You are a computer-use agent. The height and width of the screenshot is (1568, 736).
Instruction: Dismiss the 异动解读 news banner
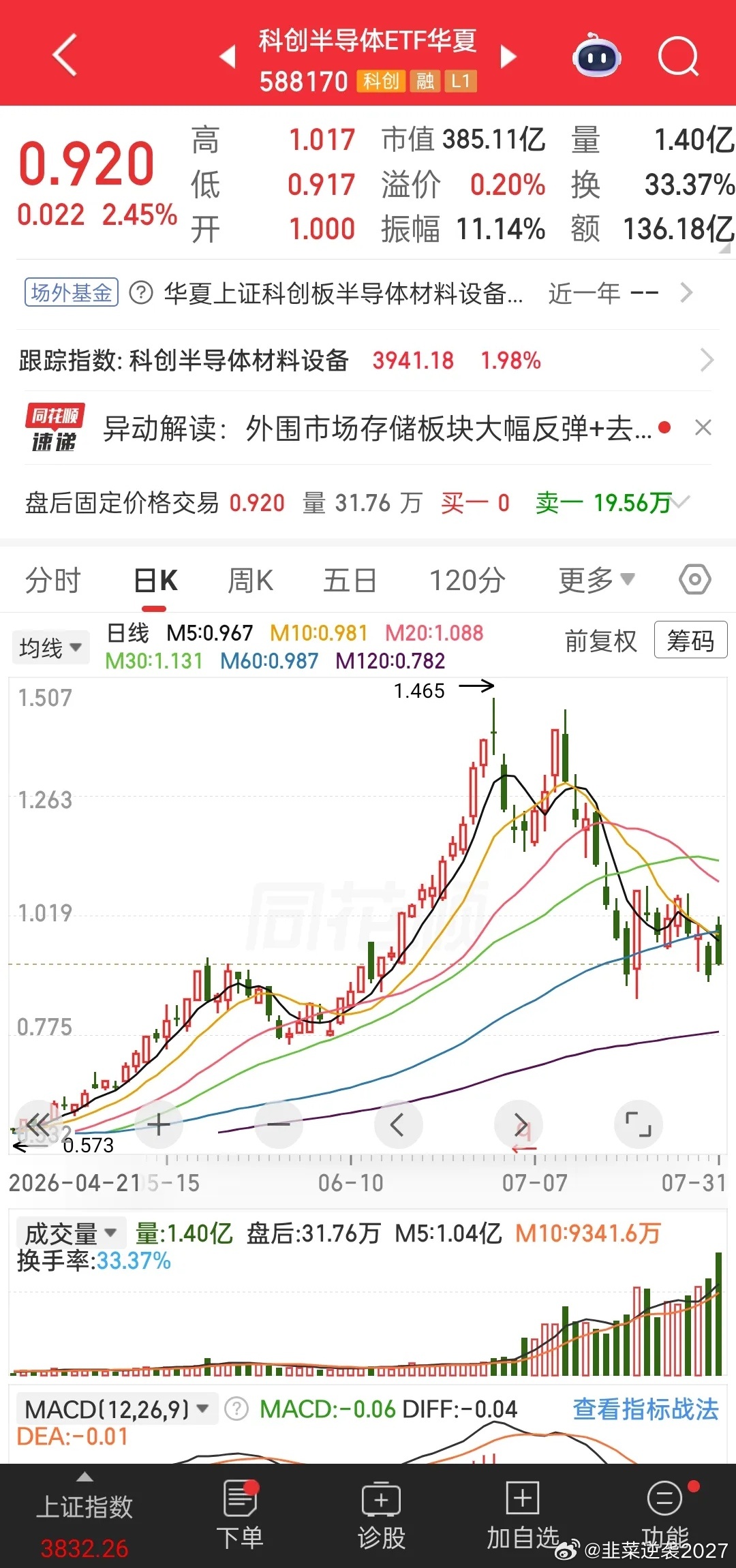703,427
